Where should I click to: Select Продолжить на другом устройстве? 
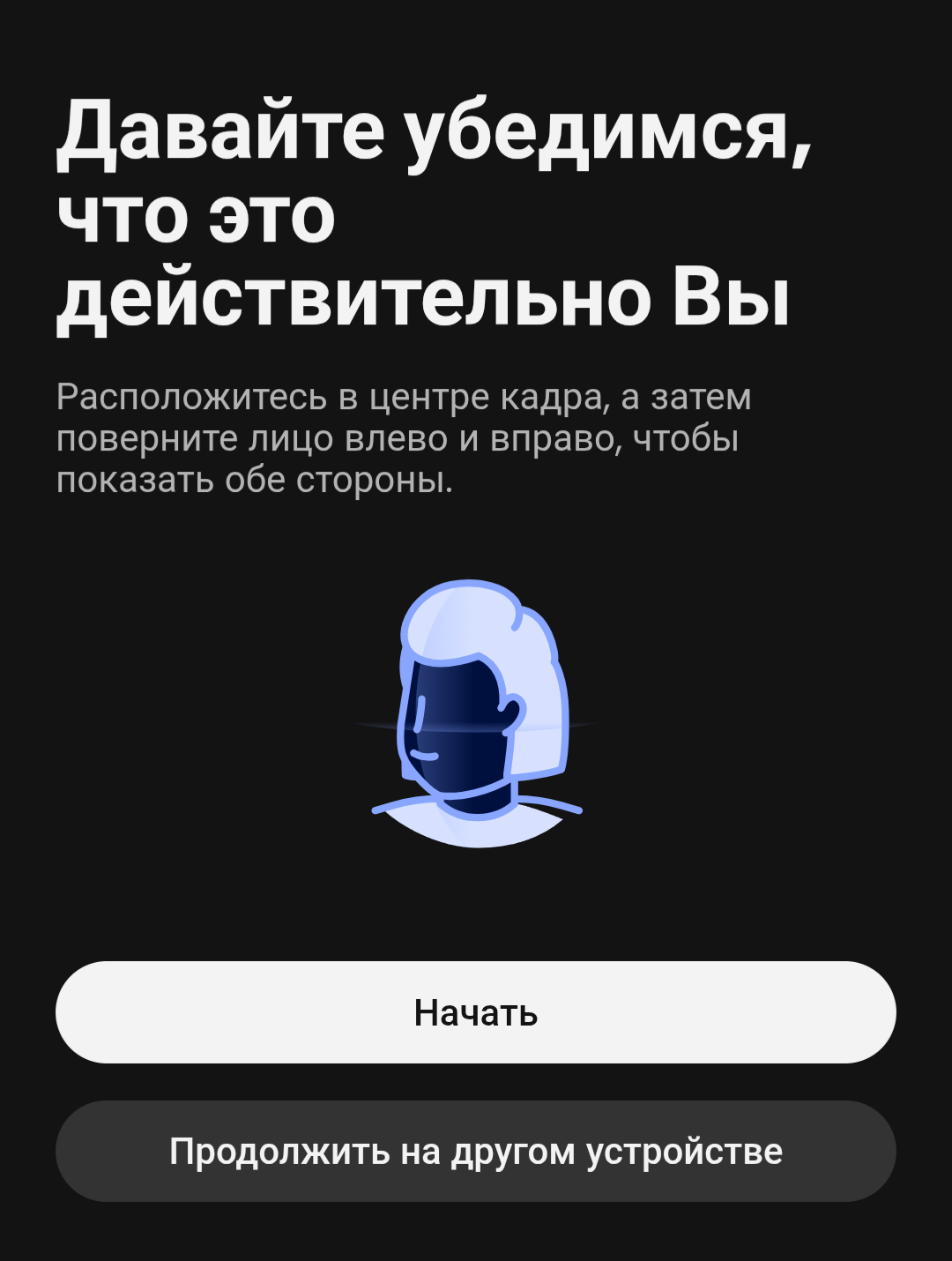pyautogui.click(x=476, y=1151)
